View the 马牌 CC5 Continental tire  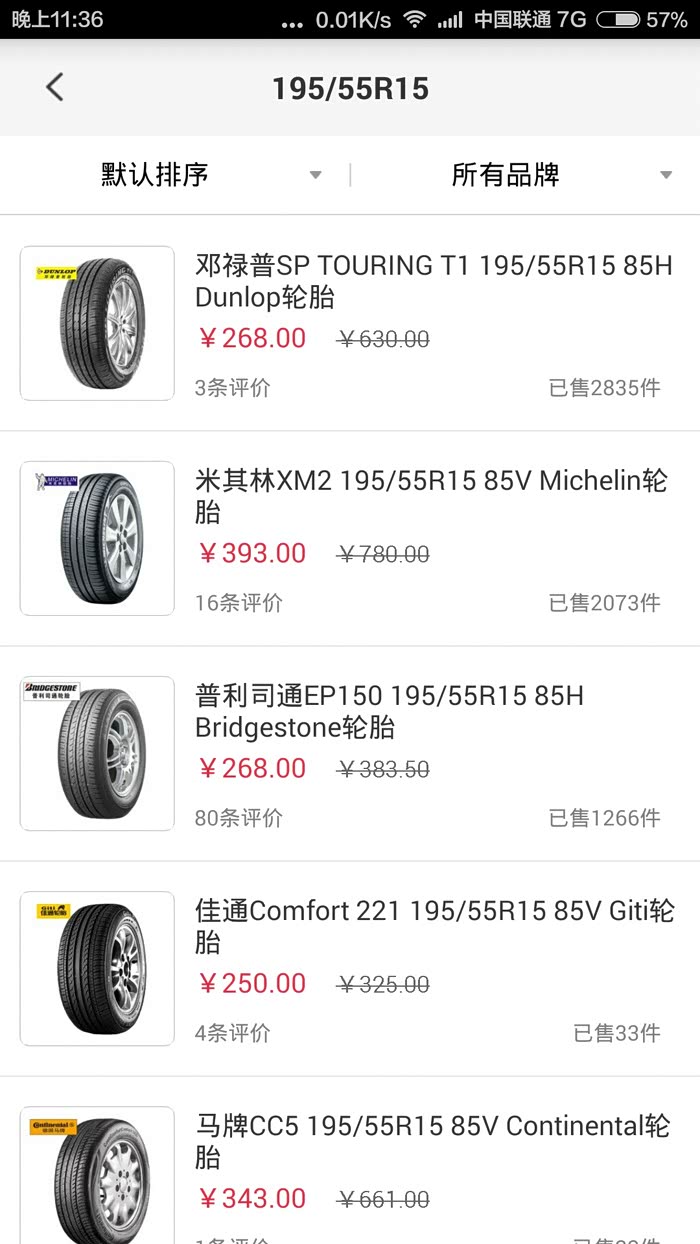pos(432,1142)
